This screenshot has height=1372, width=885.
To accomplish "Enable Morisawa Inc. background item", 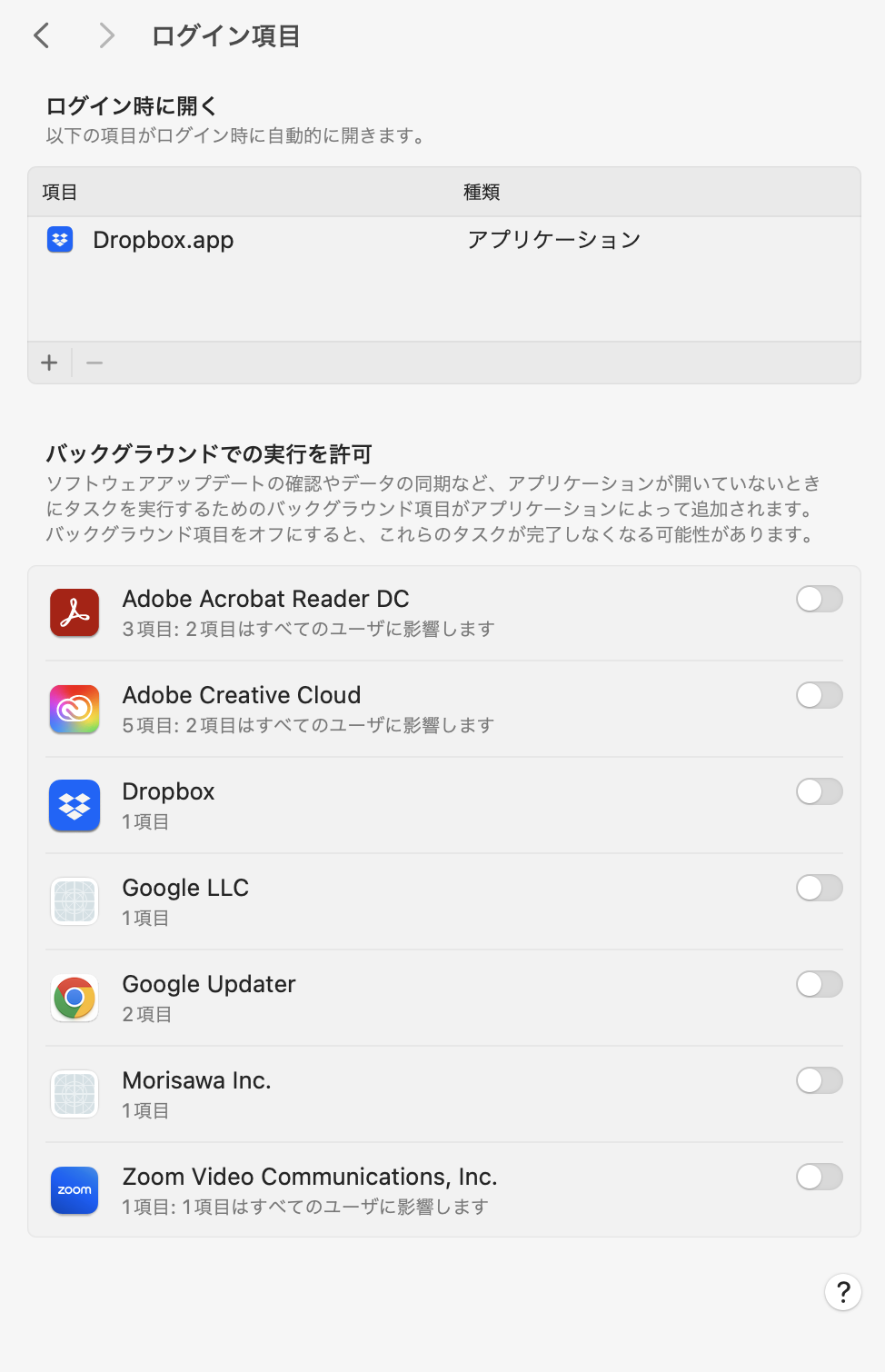I will point(819,1080).
